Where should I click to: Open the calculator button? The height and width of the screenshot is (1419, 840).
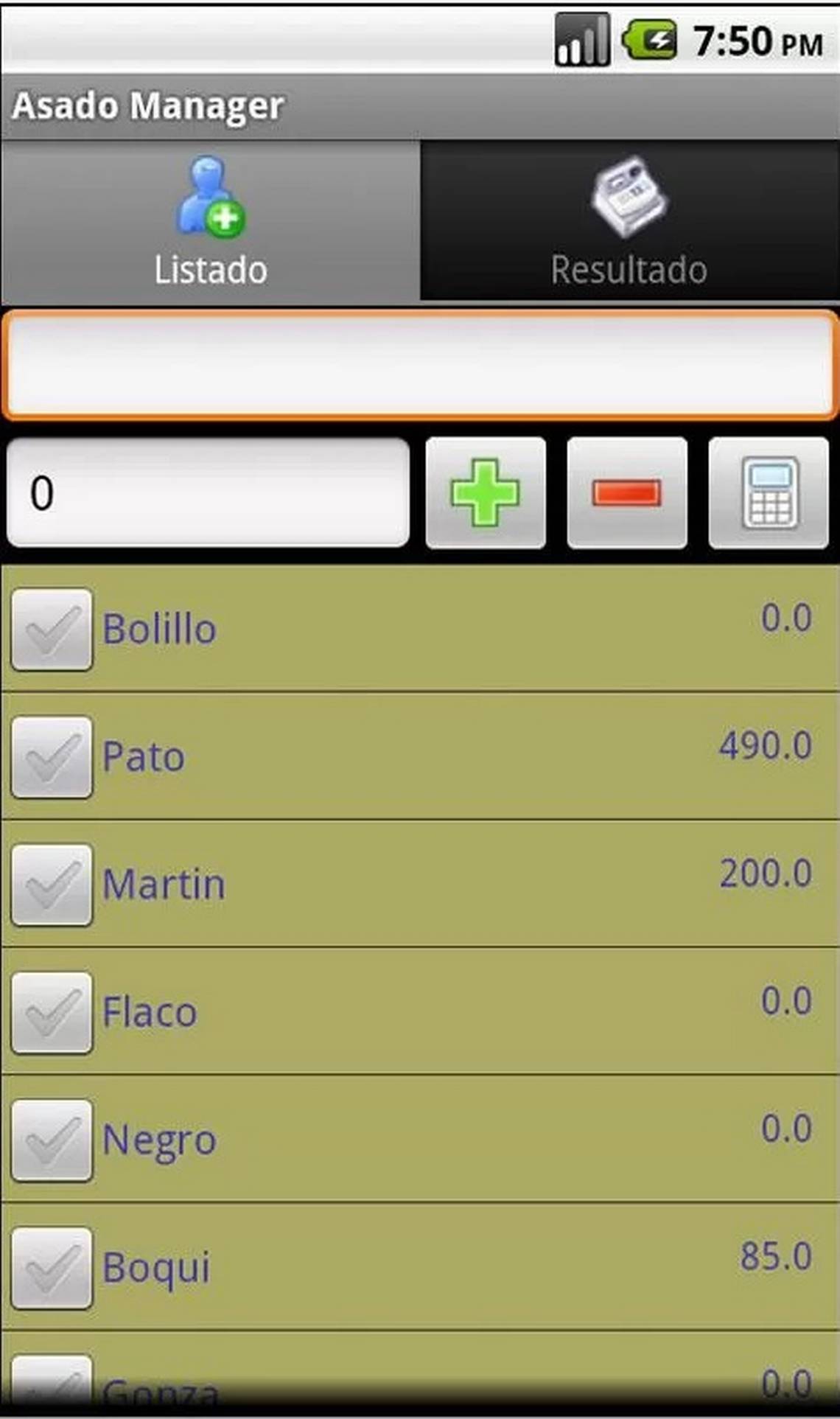tap(769, 492)
